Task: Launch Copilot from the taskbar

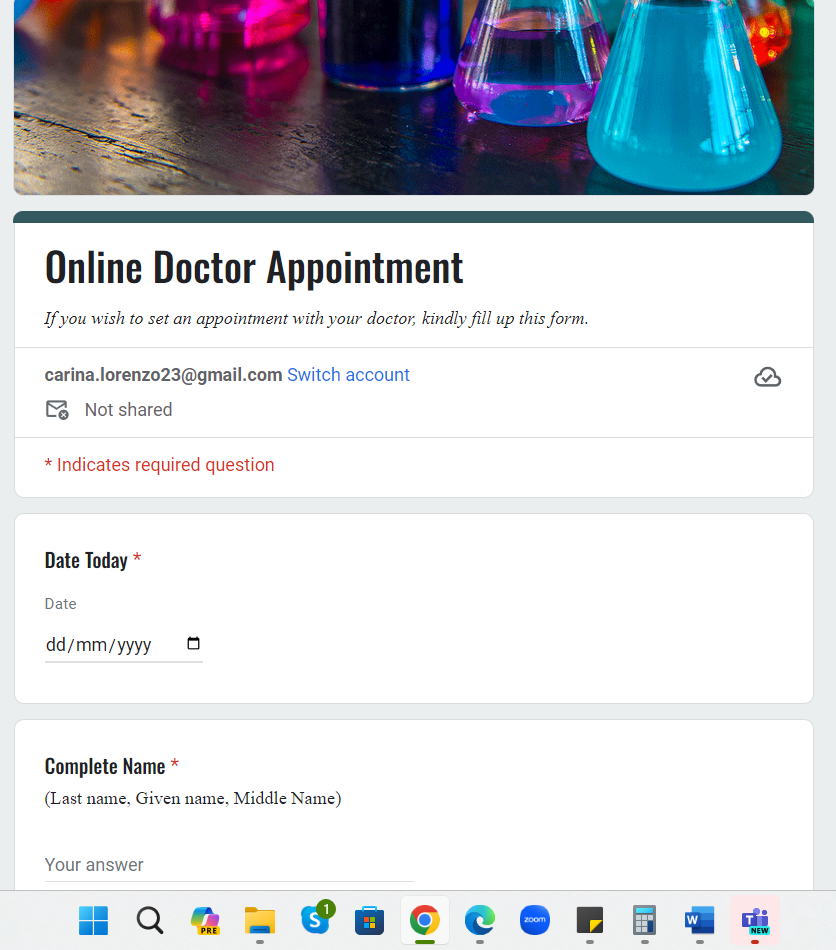Action: pyautogui.click(x=205, y=920)
